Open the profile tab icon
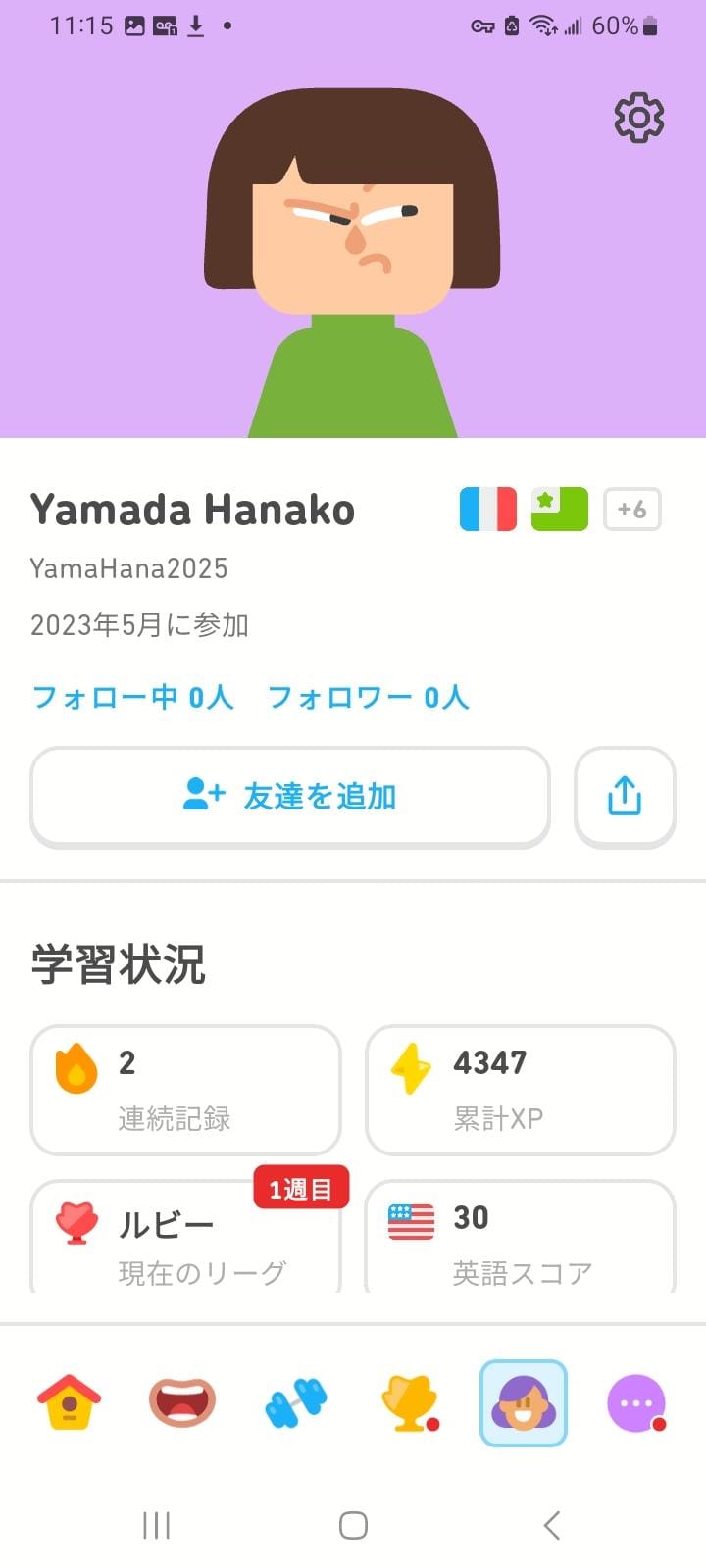Image resolution: width=706 pixels, height=1568 pixels. tap(523, 1403)
